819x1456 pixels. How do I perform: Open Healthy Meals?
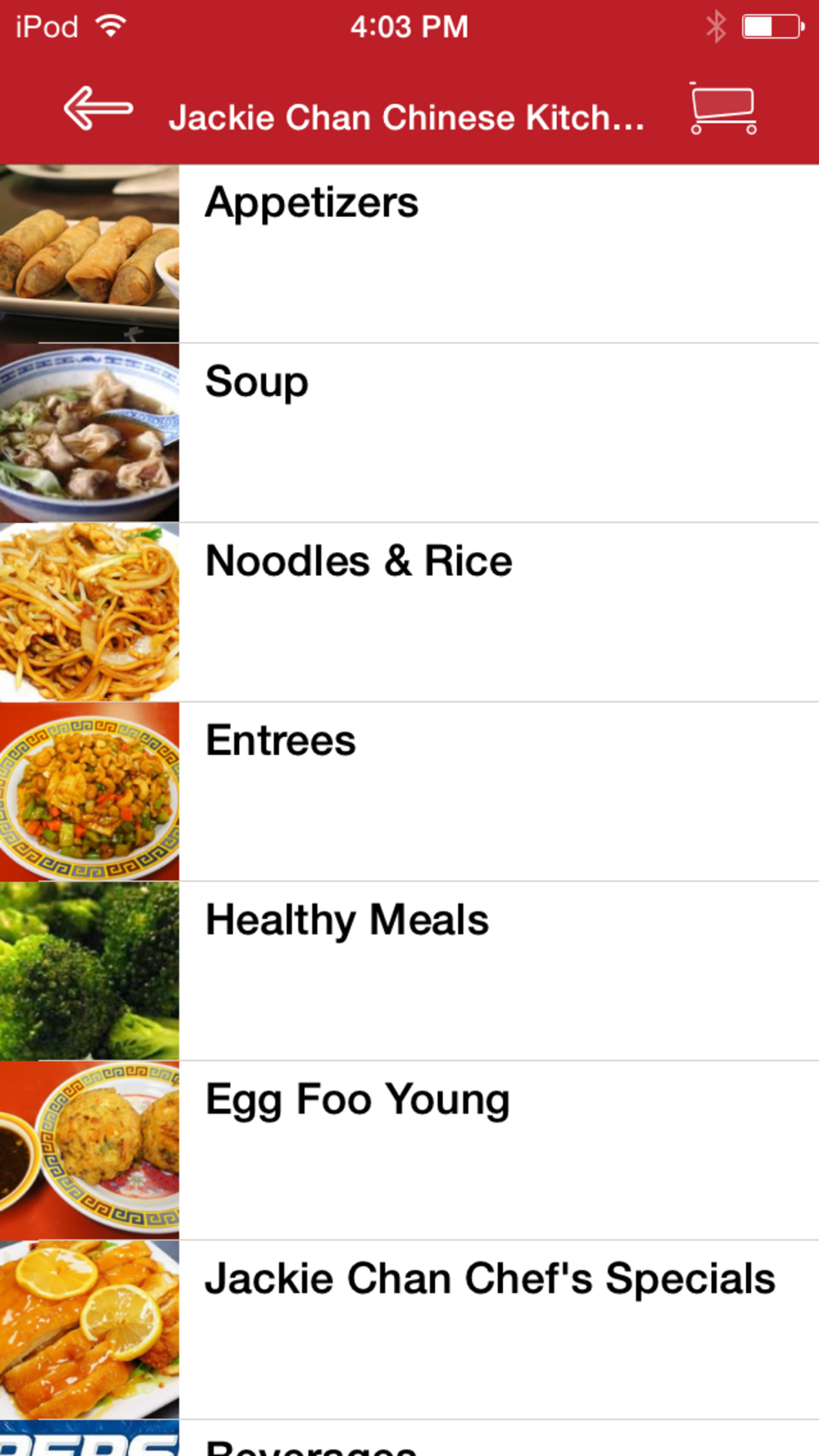[x=409, y=971]
